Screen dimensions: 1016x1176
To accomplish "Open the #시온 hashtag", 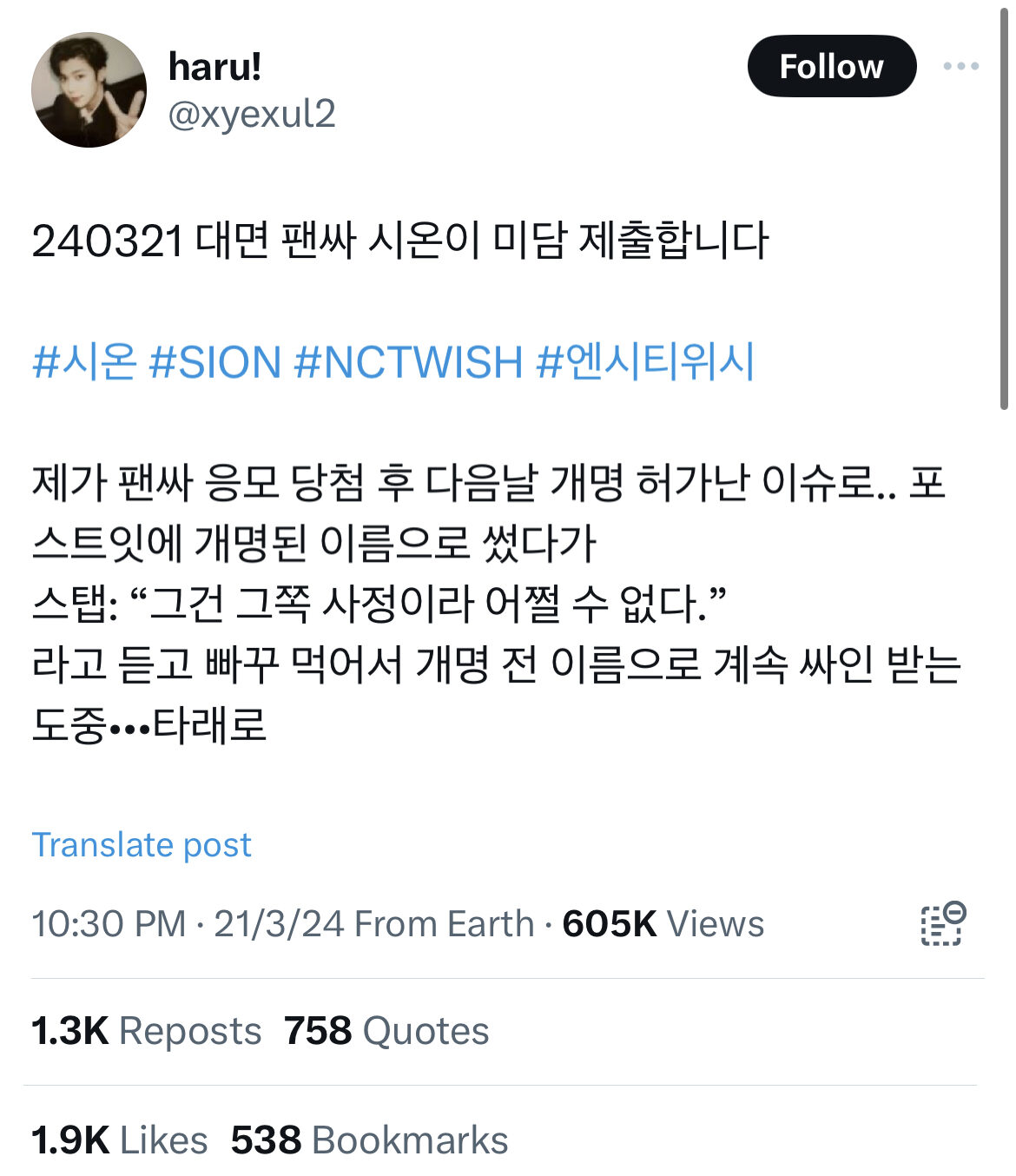I will 84,361.
